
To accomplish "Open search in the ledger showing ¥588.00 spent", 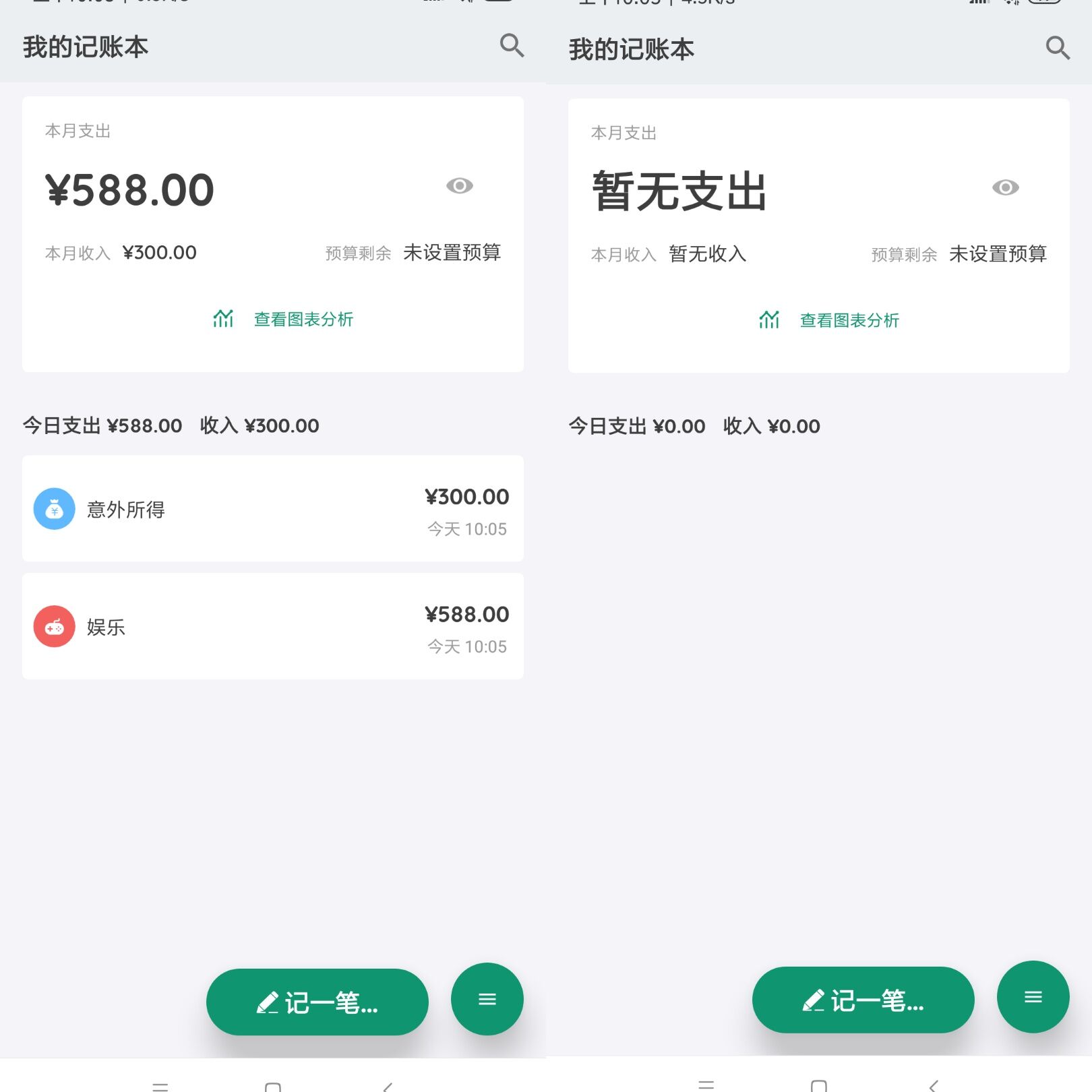I will point(512,46).
